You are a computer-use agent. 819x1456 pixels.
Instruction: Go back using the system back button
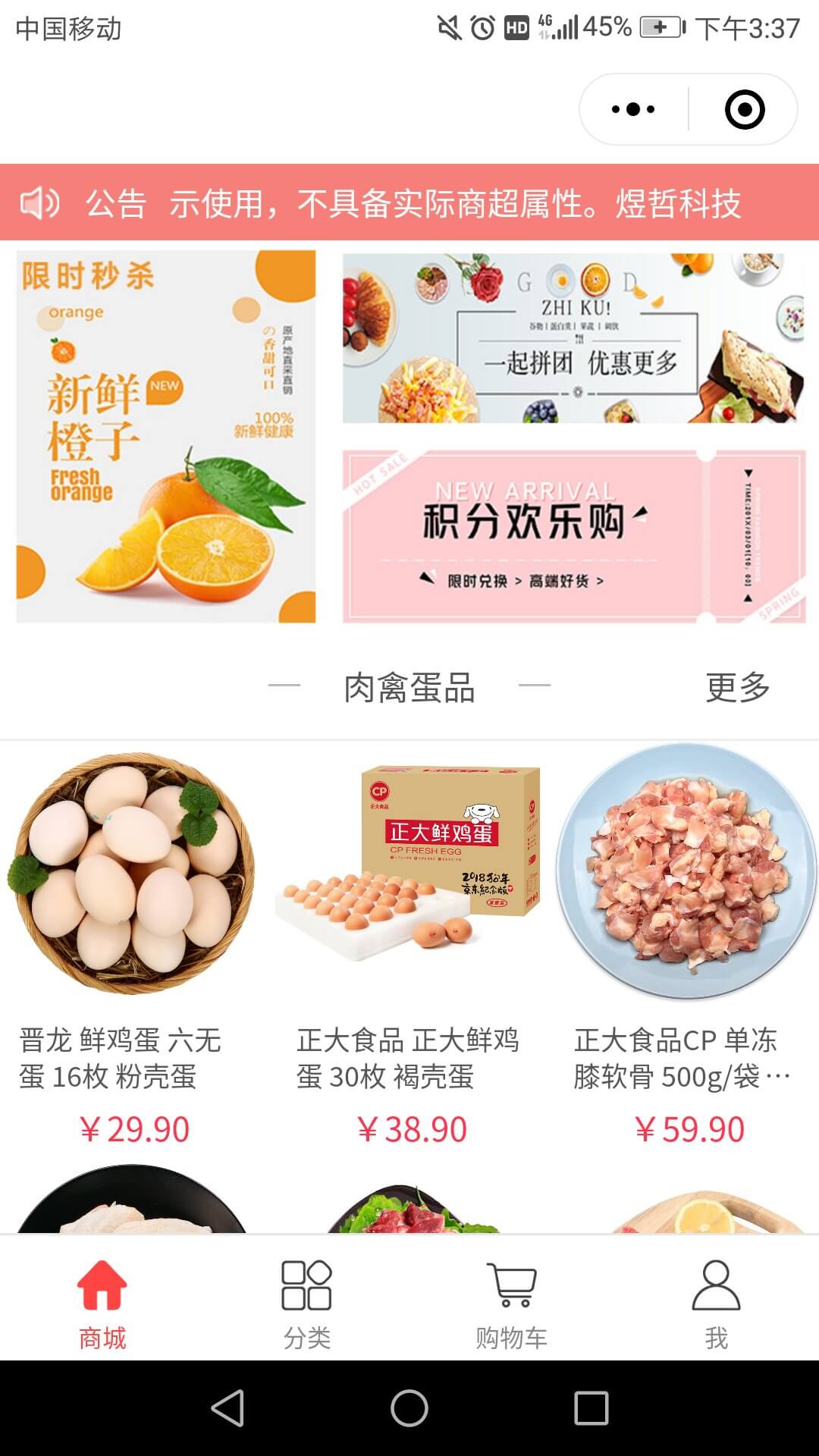[227, 1408]
